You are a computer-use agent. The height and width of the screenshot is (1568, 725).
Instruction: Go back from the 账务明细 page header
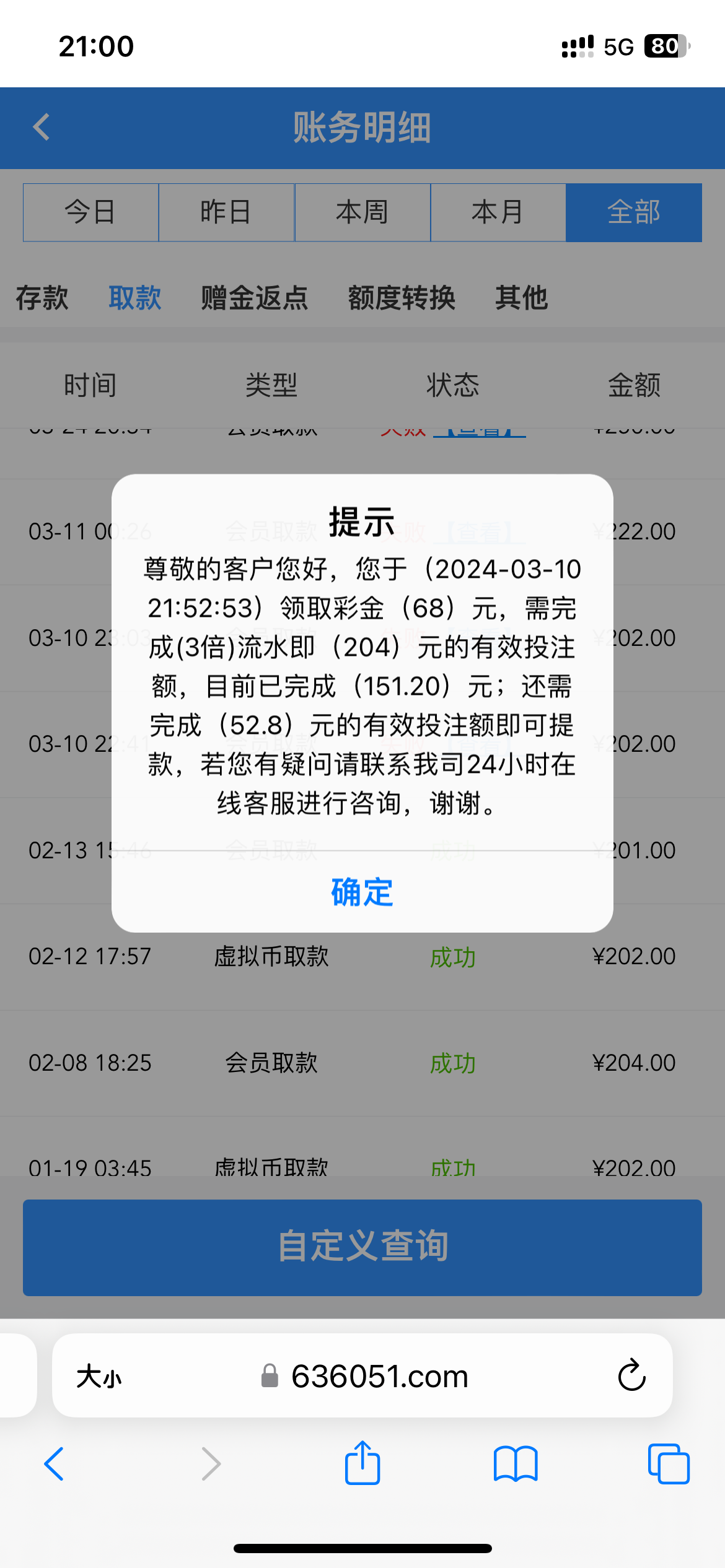point(42,128)
